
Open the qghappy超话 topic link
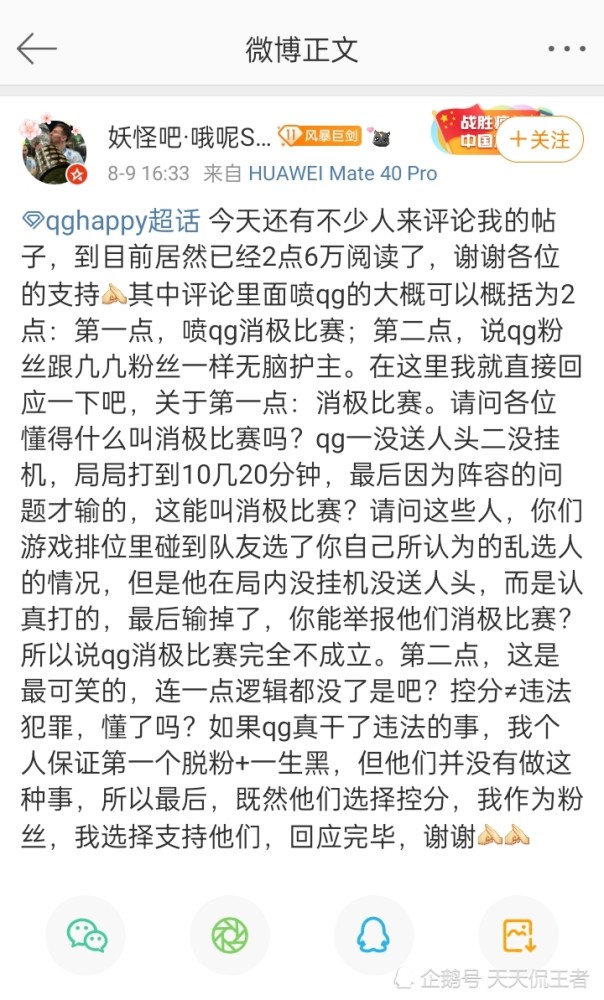118,219
